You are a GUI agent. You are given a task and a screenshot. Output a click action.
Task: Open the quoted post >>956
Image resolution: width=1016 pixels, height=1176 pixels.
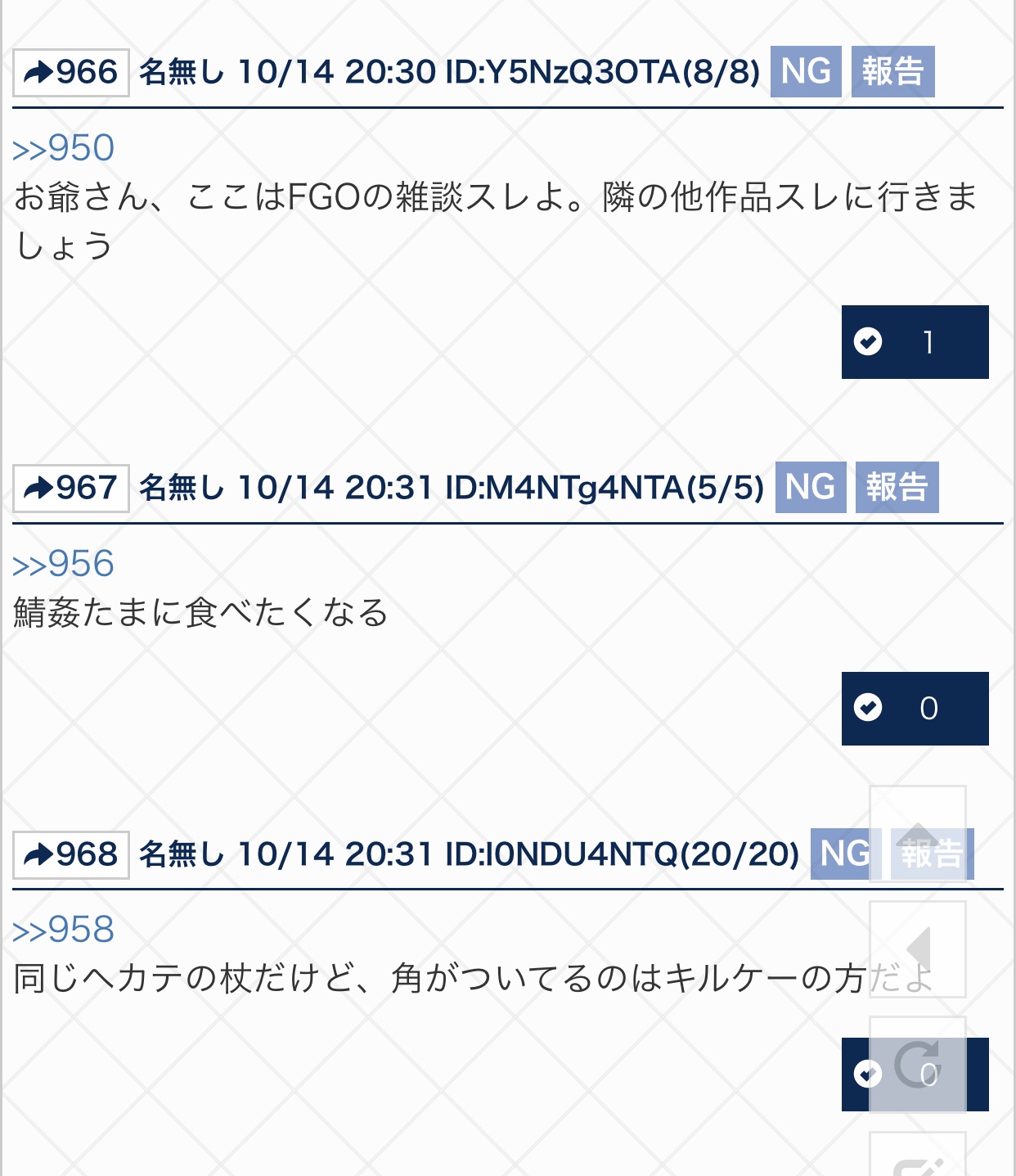click(63, 565)
